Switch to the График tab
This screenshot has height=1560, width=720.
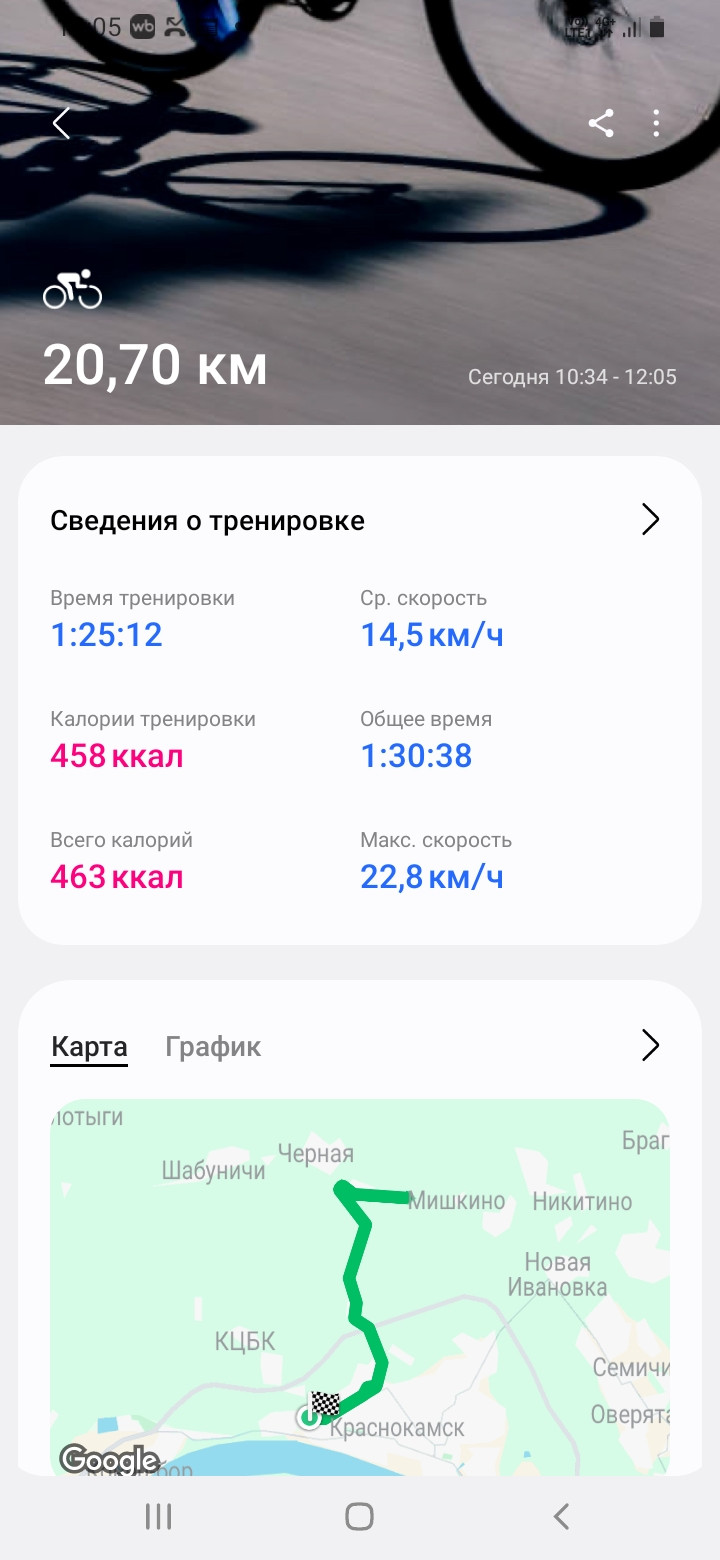point(213,1046)
